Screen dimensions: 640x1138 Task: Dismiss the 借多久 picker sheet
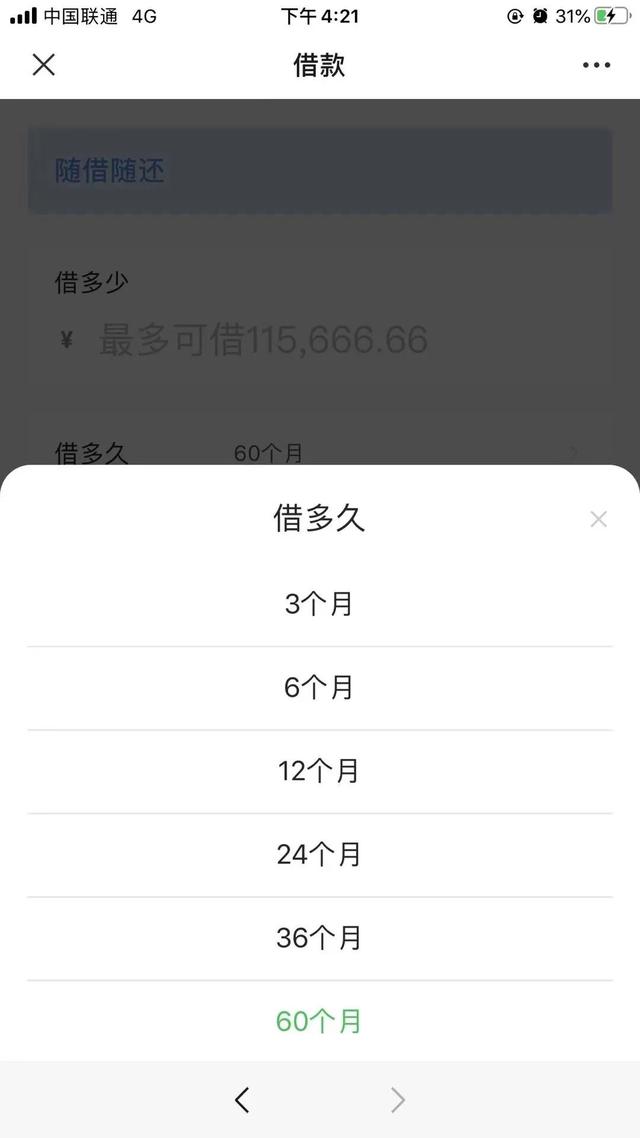coord(599,519)
